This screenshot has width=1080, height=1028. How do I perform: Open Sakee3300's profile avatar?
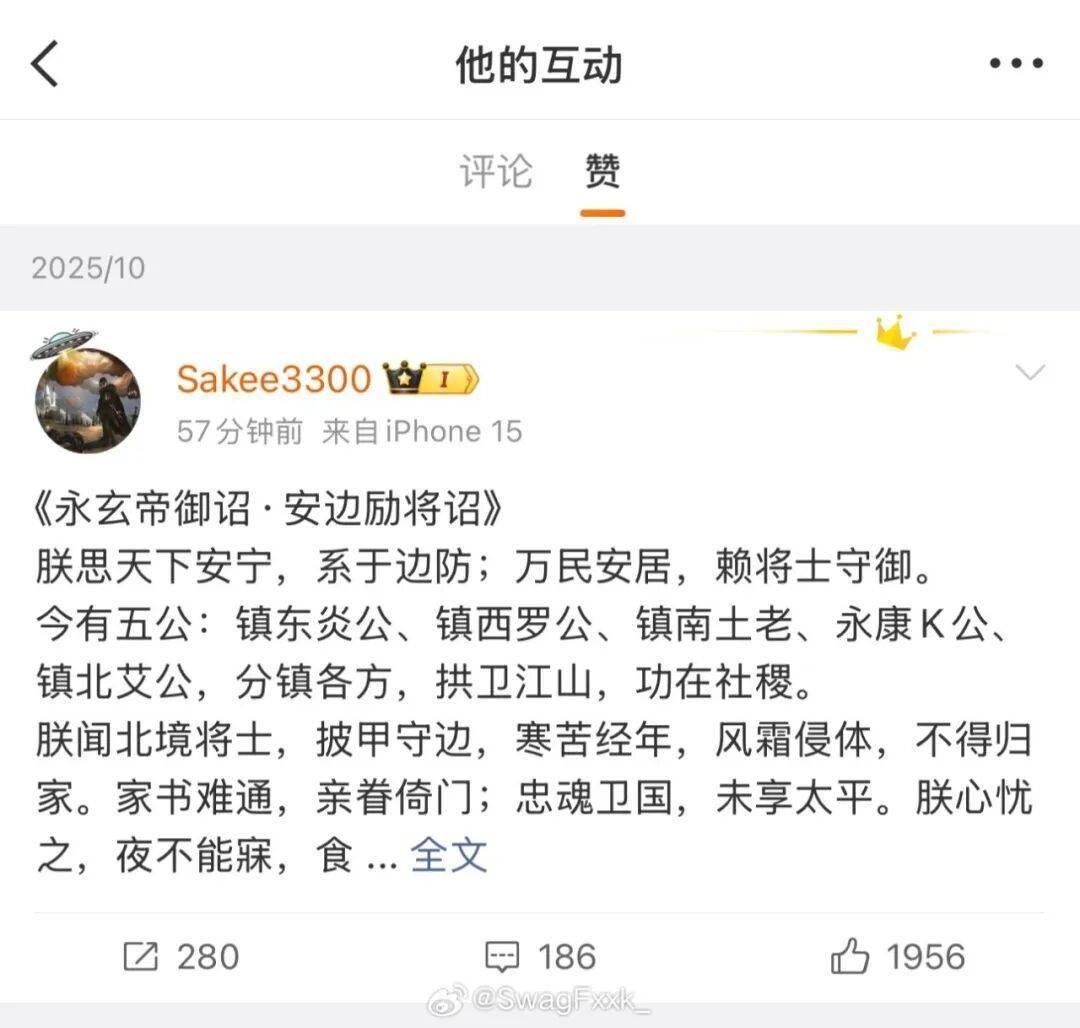[88, 400]
